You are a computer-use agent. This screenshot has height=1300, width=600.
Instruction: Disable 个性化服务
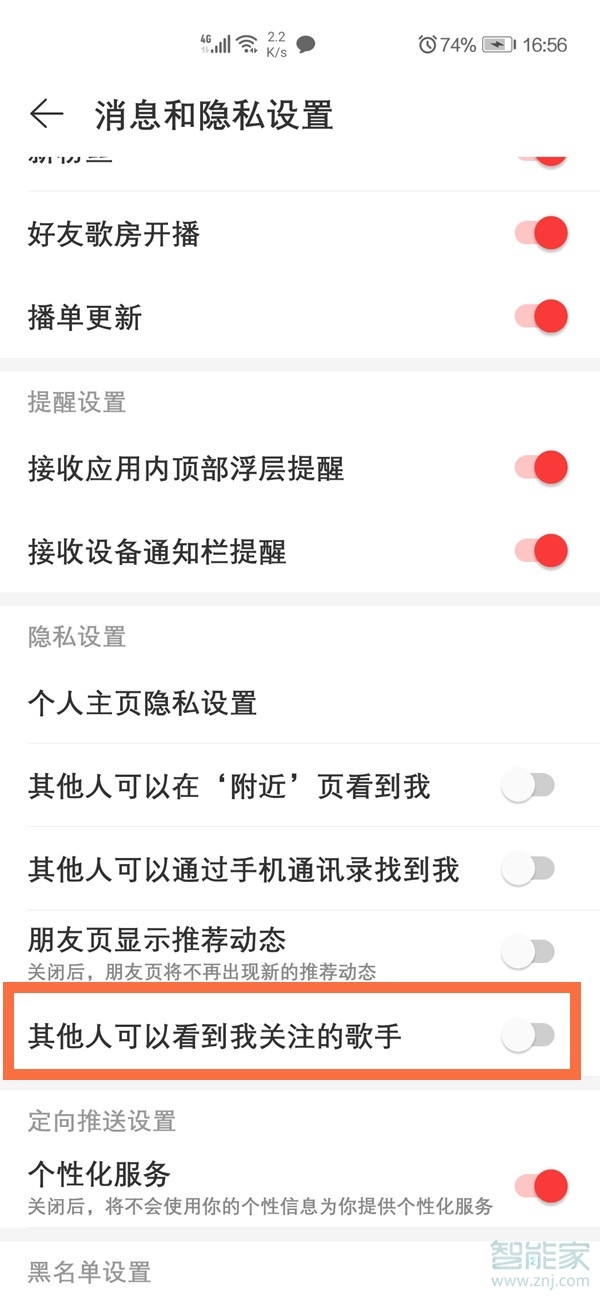point(541,1186)
